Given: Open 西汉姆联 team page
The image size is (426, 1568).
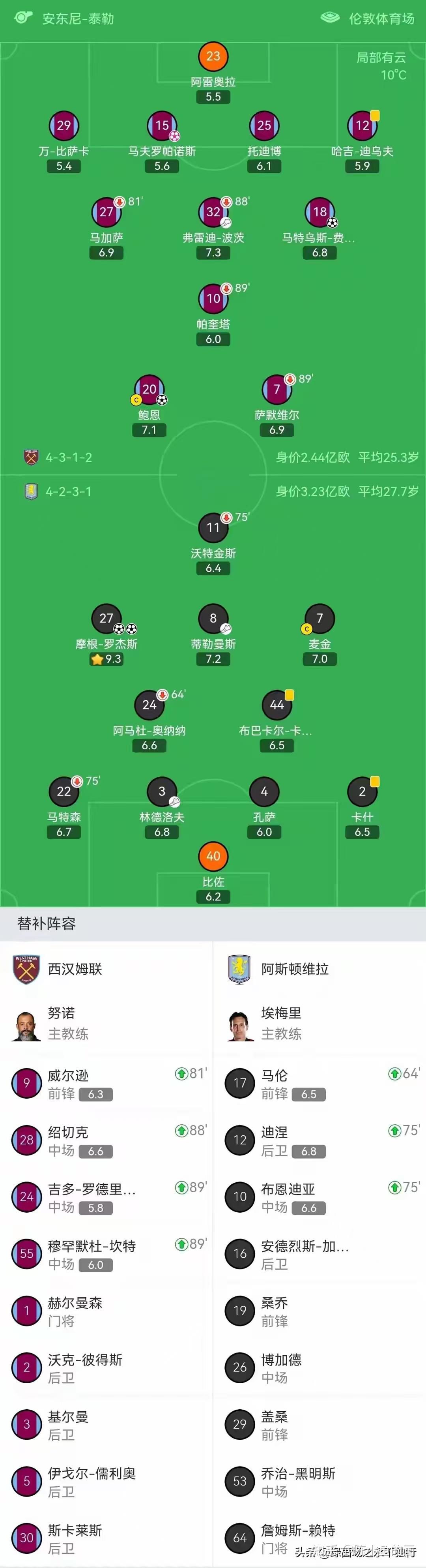Looking at the screenshot, I should pos(74,969).
